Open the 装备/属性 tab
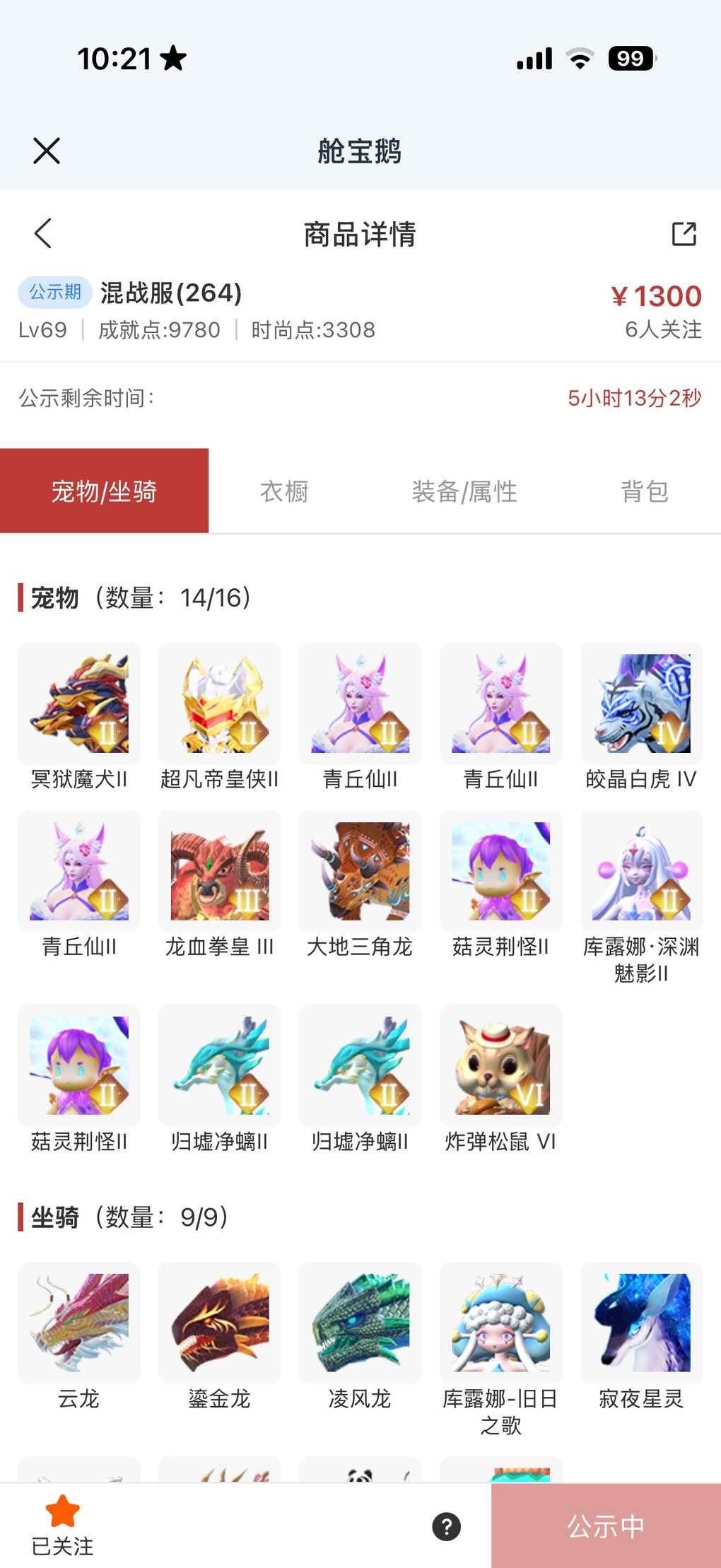Screen dimensions: 721x1568 pos(464,491)
